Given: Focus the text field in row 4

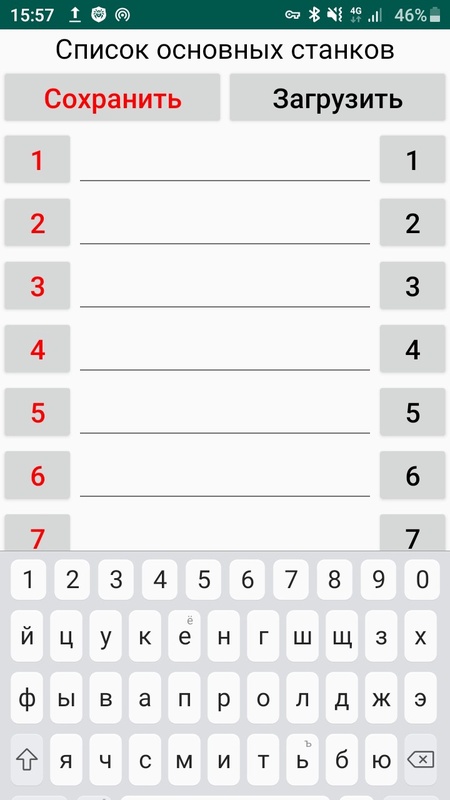Looking at the screenshot, I should (225, 349).
